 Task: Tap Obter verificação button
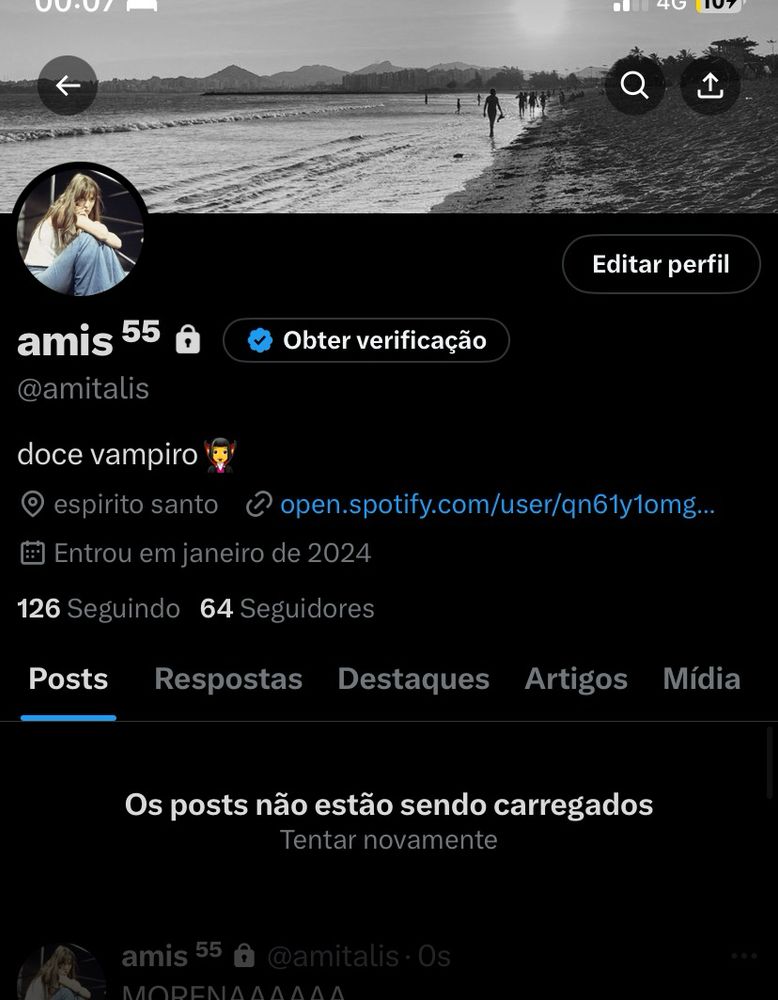click(x=366, y=340)
